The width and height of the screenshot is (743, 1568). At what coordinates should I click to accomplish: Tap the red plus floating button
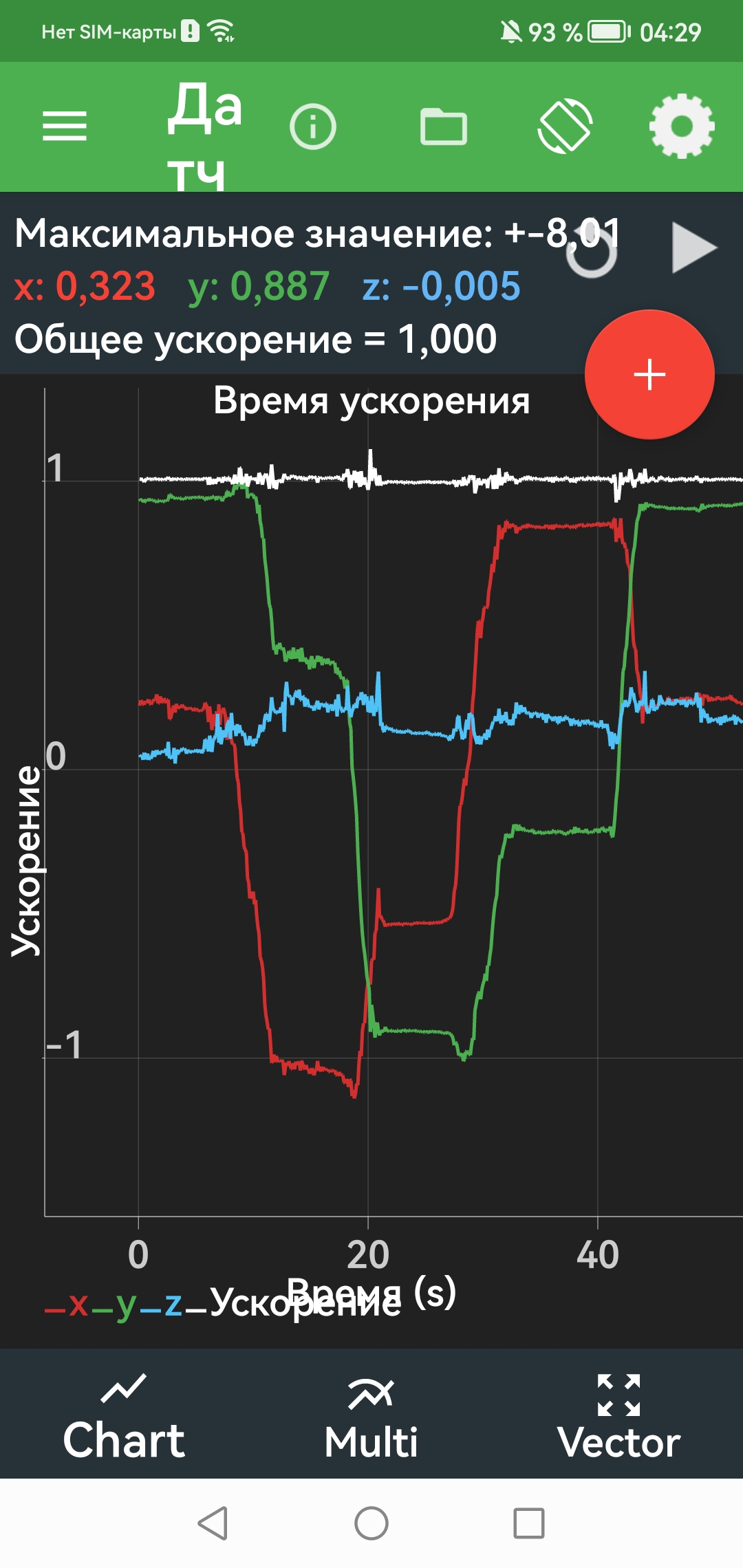point(649,375)
